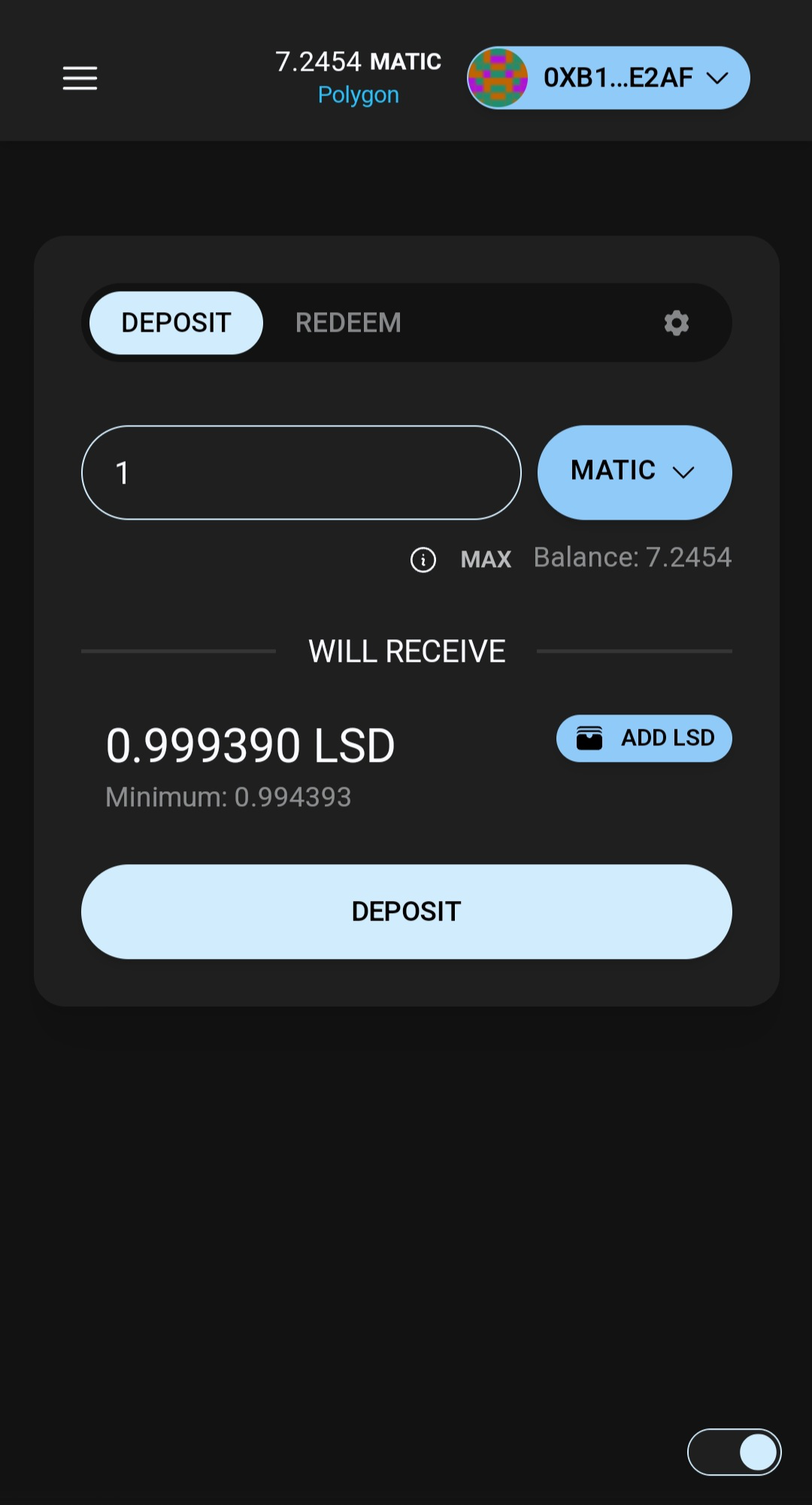The image size is (812, 1505).
Task: Toggle the theme switch at the bottom
Action: (x=735, y=1452)
